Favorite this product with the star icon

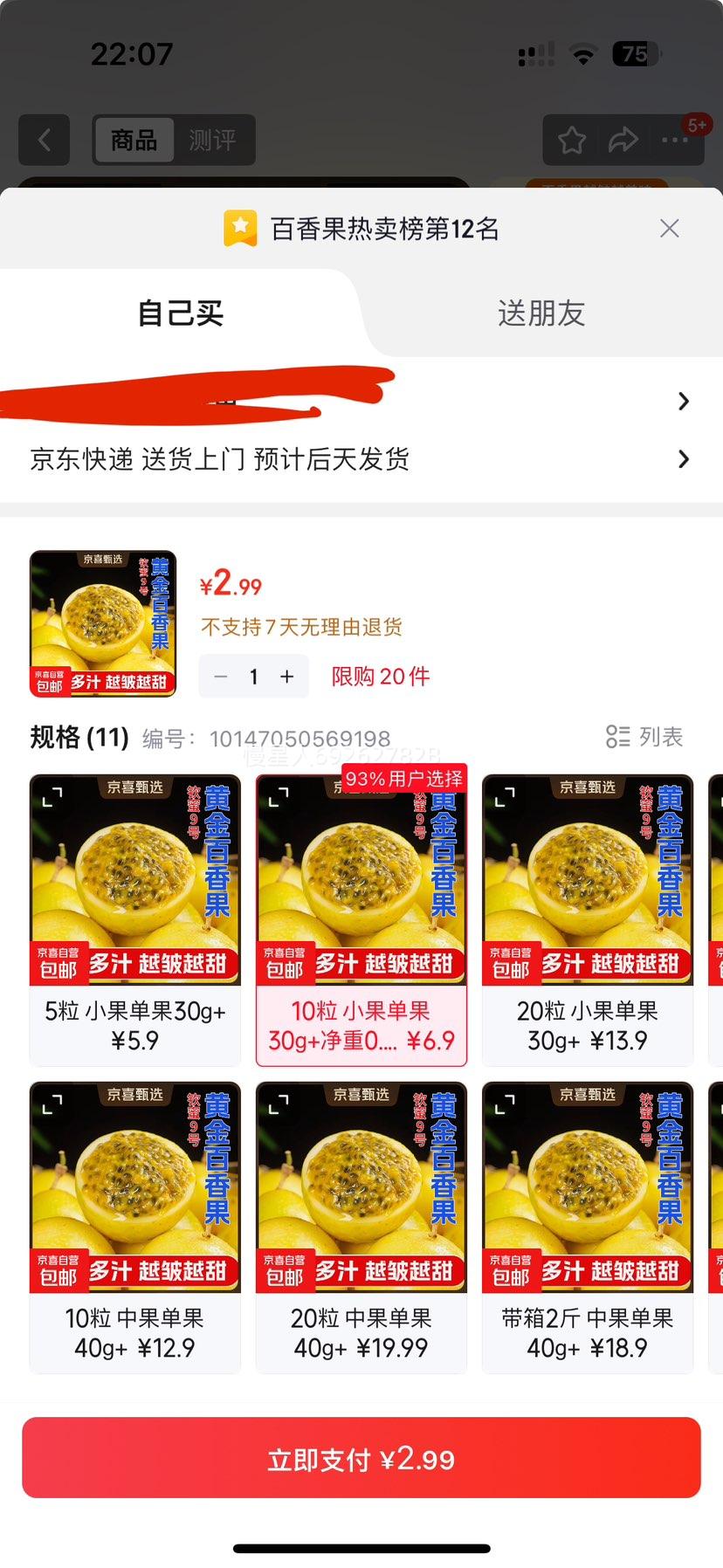(572, 140)
